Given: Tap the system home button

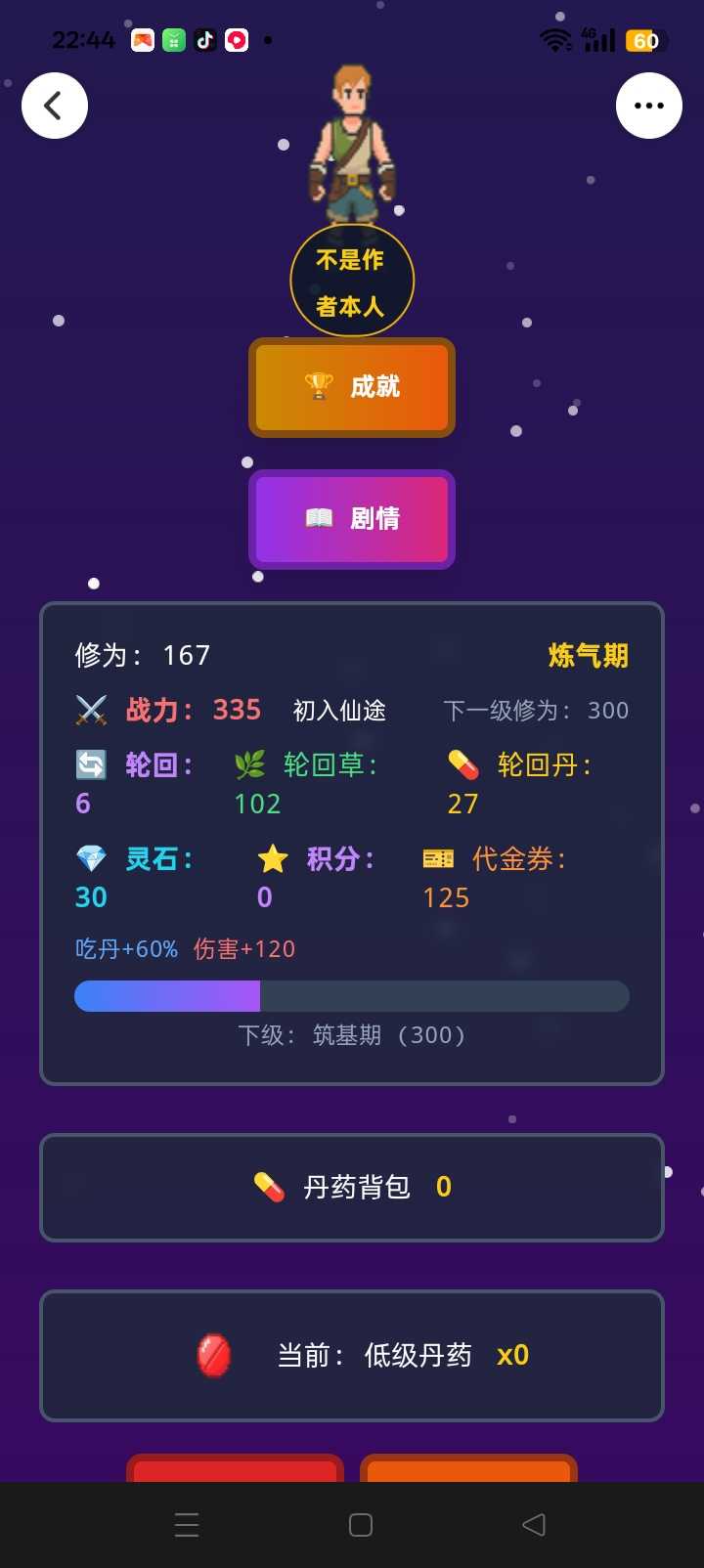Looking at the screenshot, I should 361,1525.
